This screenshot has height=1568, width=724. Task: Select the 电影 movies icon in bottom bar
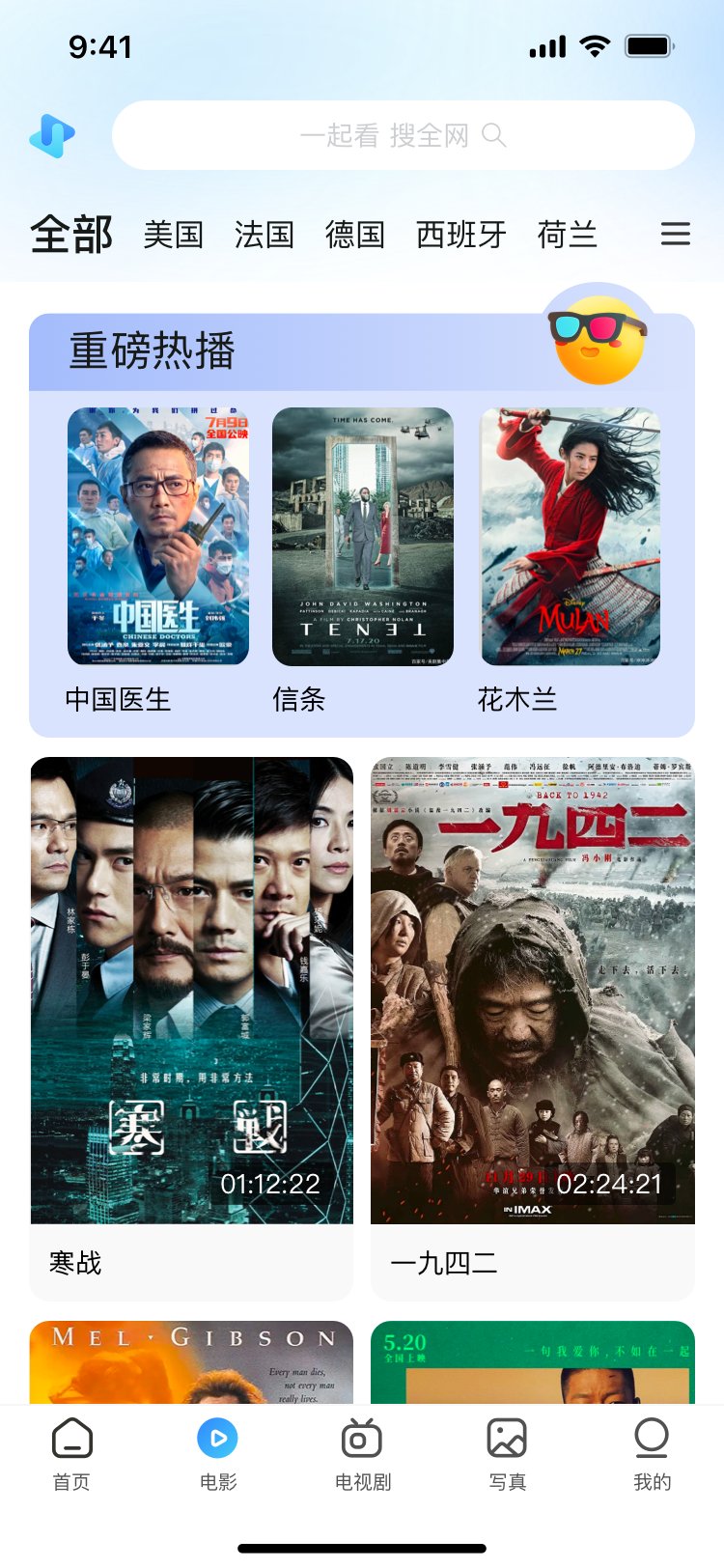(217, 1438)
